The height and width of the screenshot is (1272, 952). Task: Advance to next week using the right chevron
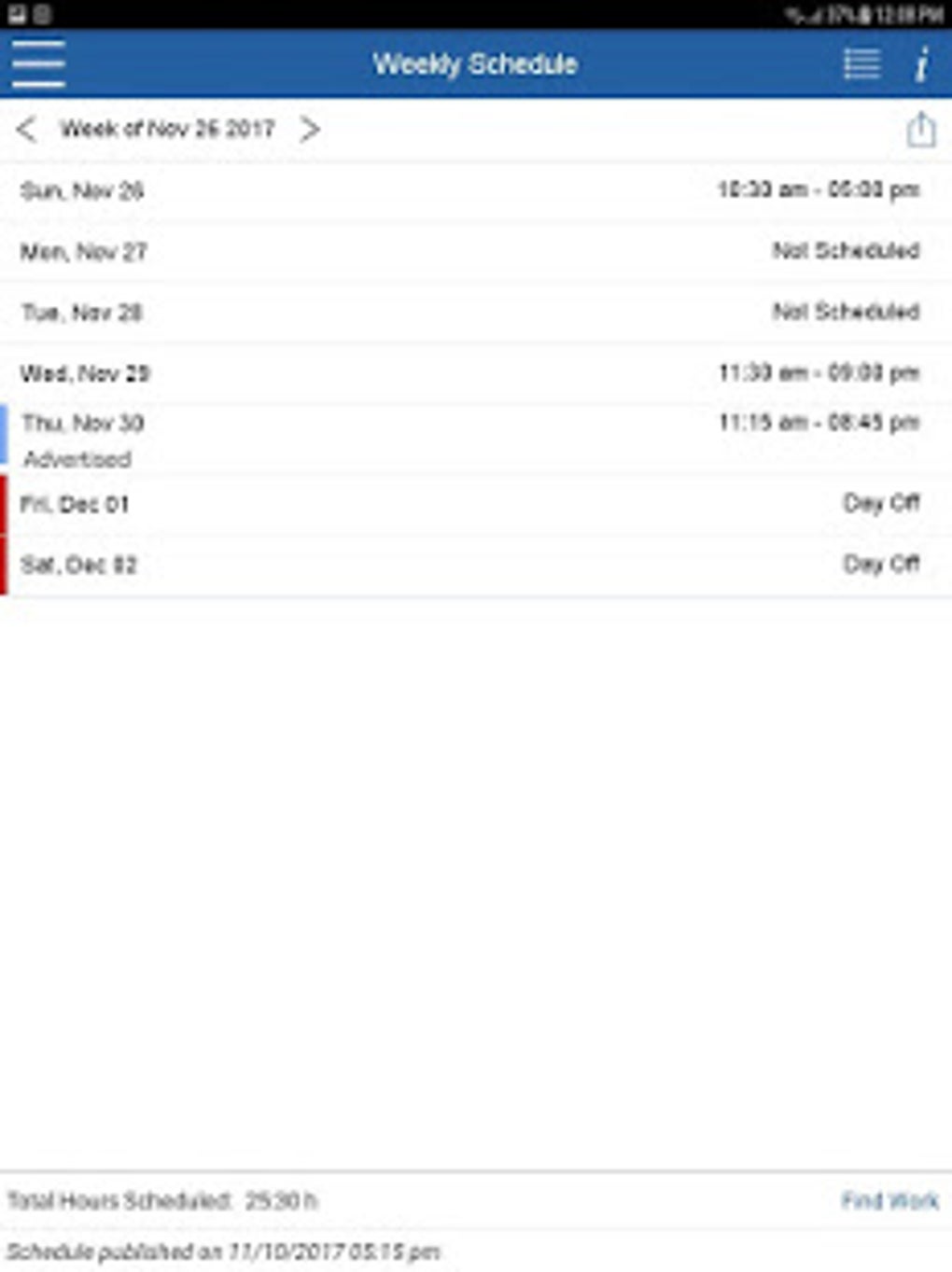312,129
